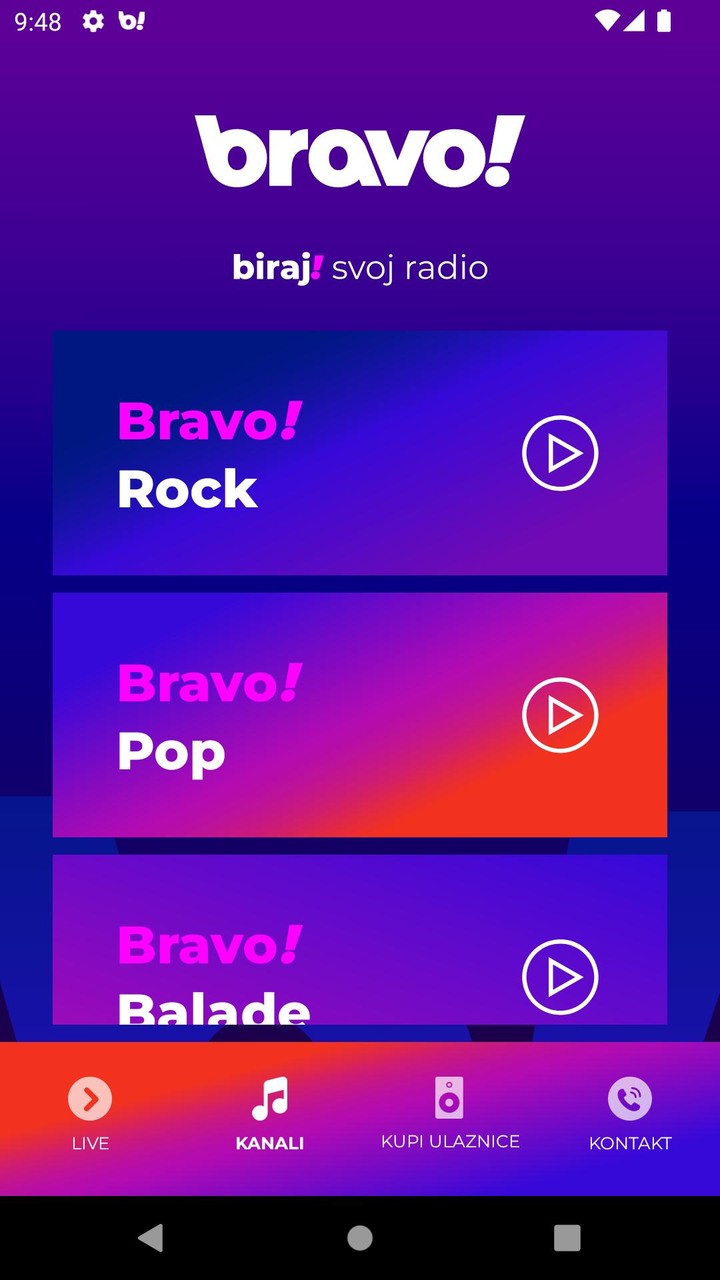Tap the bravo! logo at the top
The image size is (720, 1280).
pos(358,152)
